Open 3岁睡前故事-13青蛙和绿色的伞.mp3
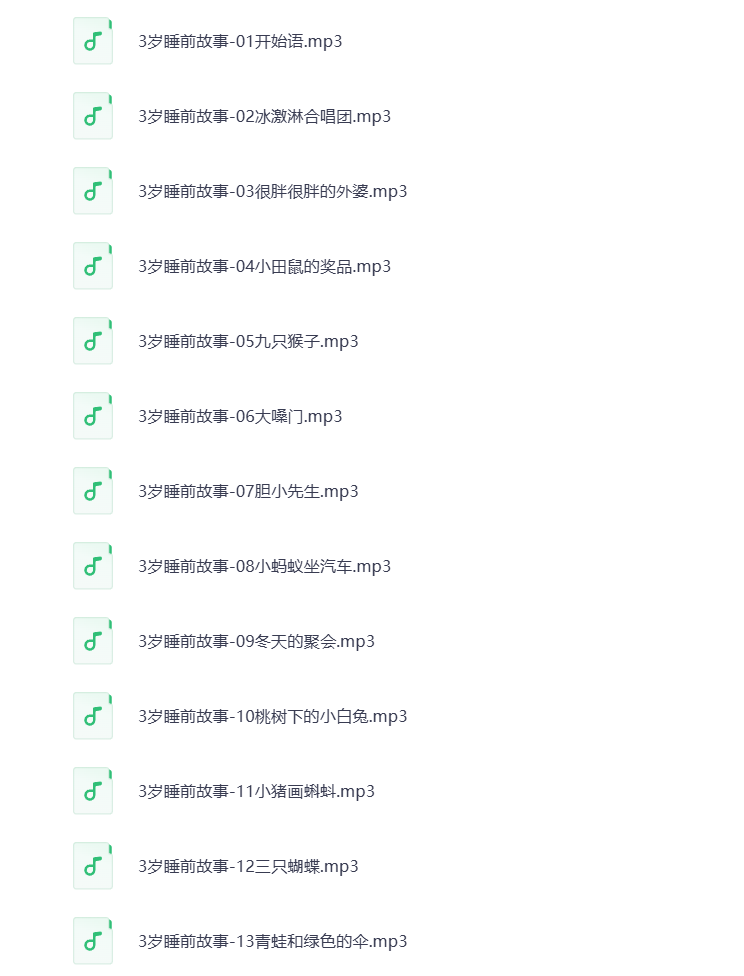Image resolution: width=744 pixels, height=976 pixels. [x=272, y=941]
